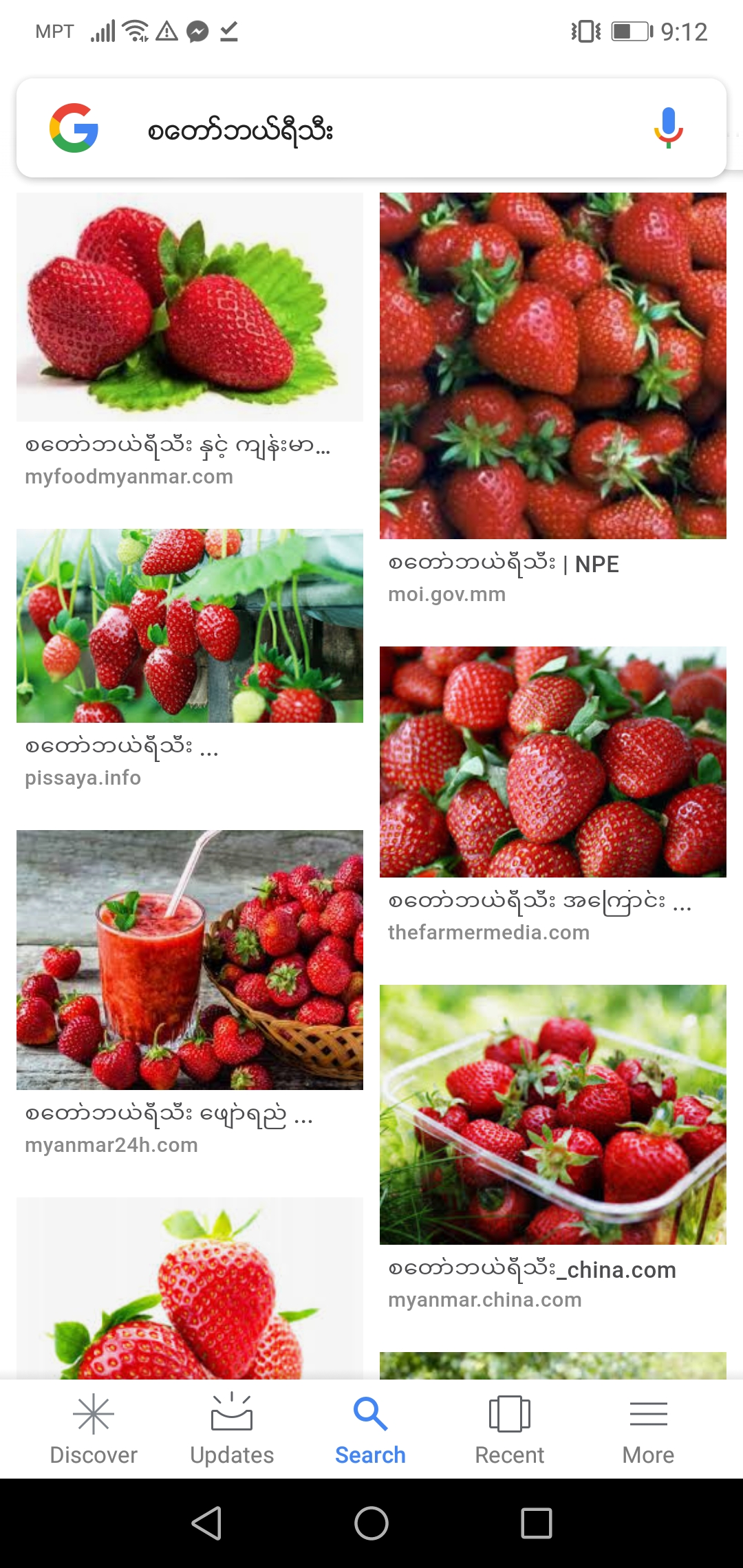Go back using the system back button
This screenshot has height=1568, width=743.
[x=206, y=1523]
